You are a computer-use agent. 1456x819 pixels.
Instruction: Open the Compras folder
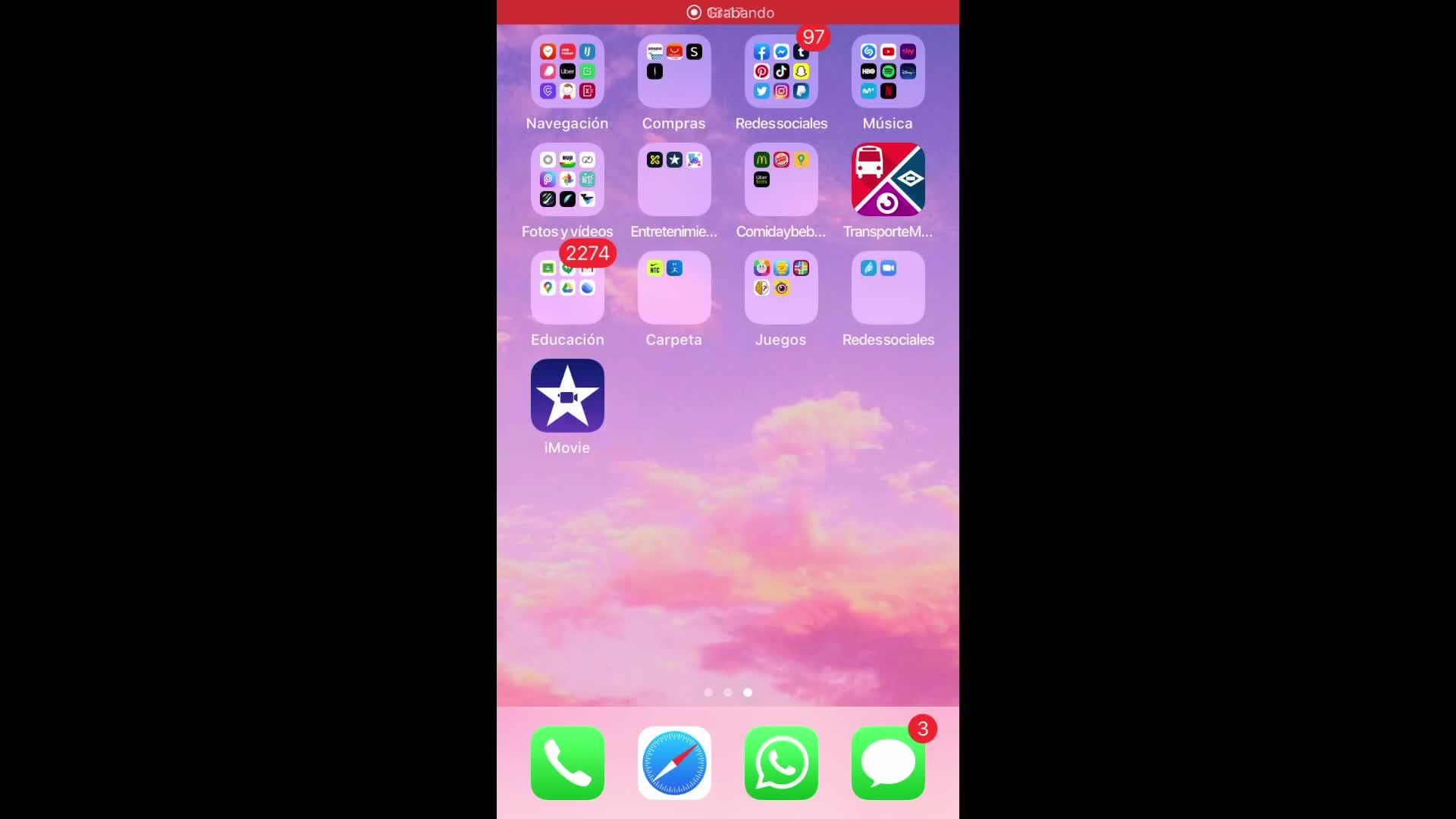click(x=674, y=72)
